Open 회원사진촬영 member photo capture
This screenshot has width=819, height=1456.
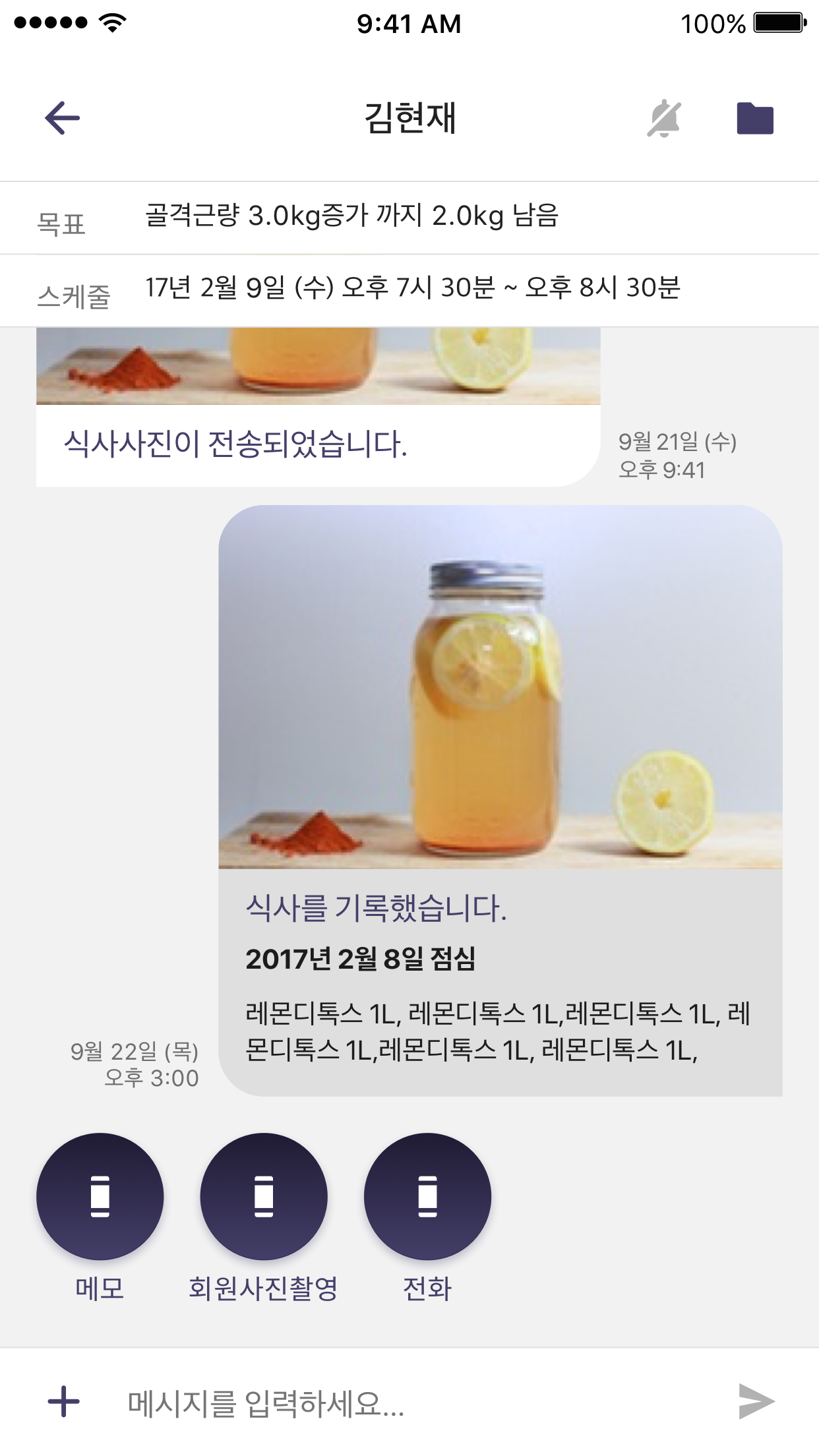click(x=263, y=1196)
